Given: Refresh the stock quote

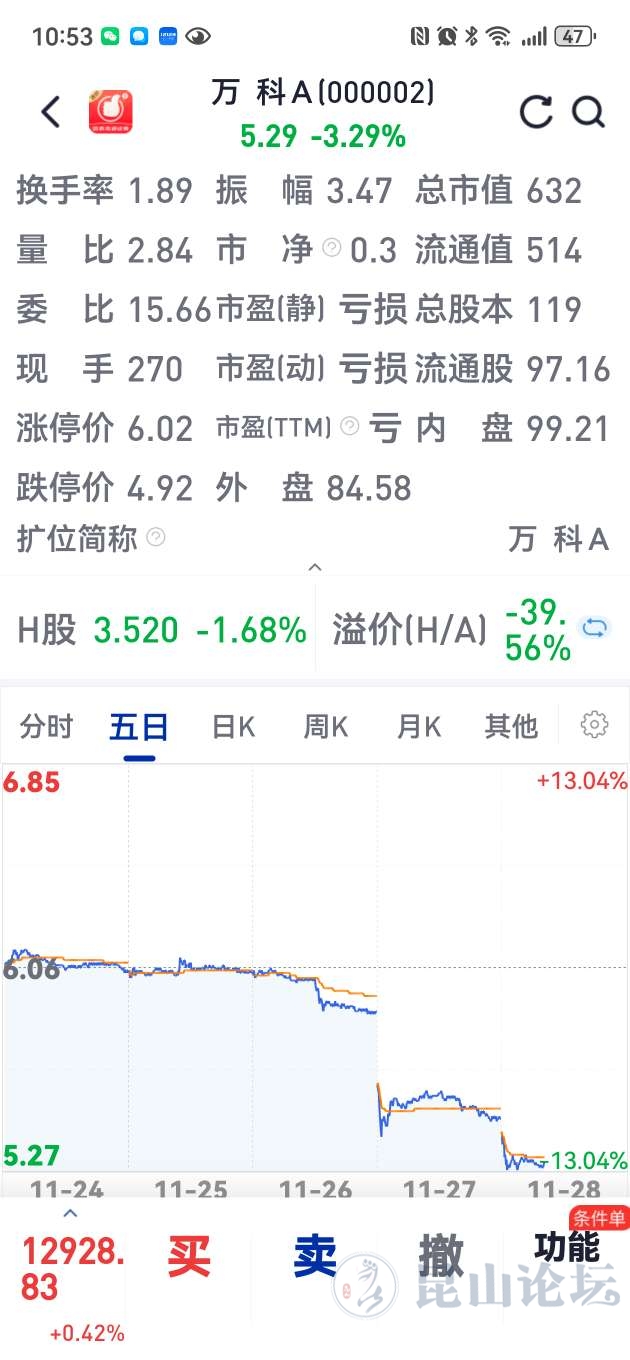Looking at the screenshot, I should [x=536, y=112].
